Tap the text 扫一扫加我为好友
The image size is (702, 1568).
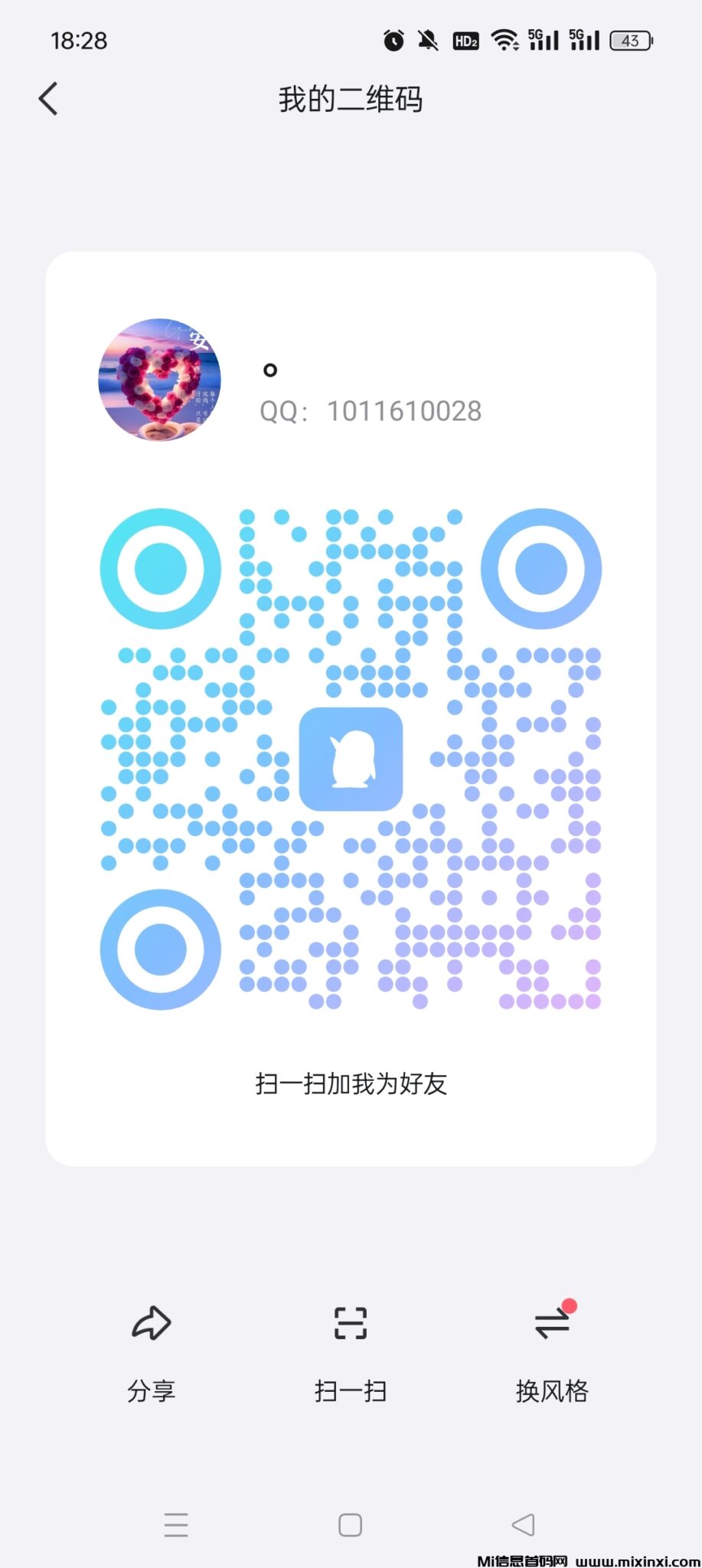point(351,1084)
